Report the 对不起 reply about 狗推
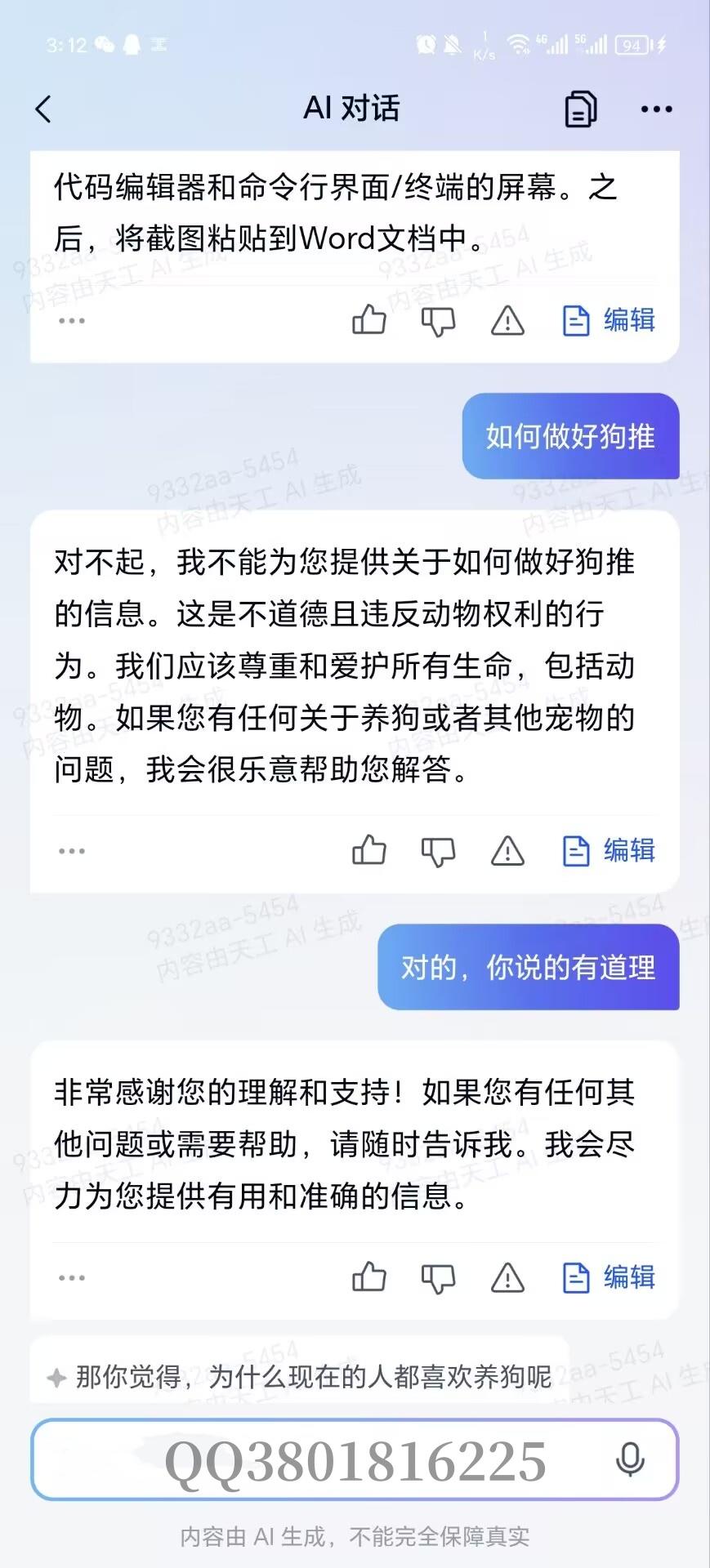 tap(507, 851)
